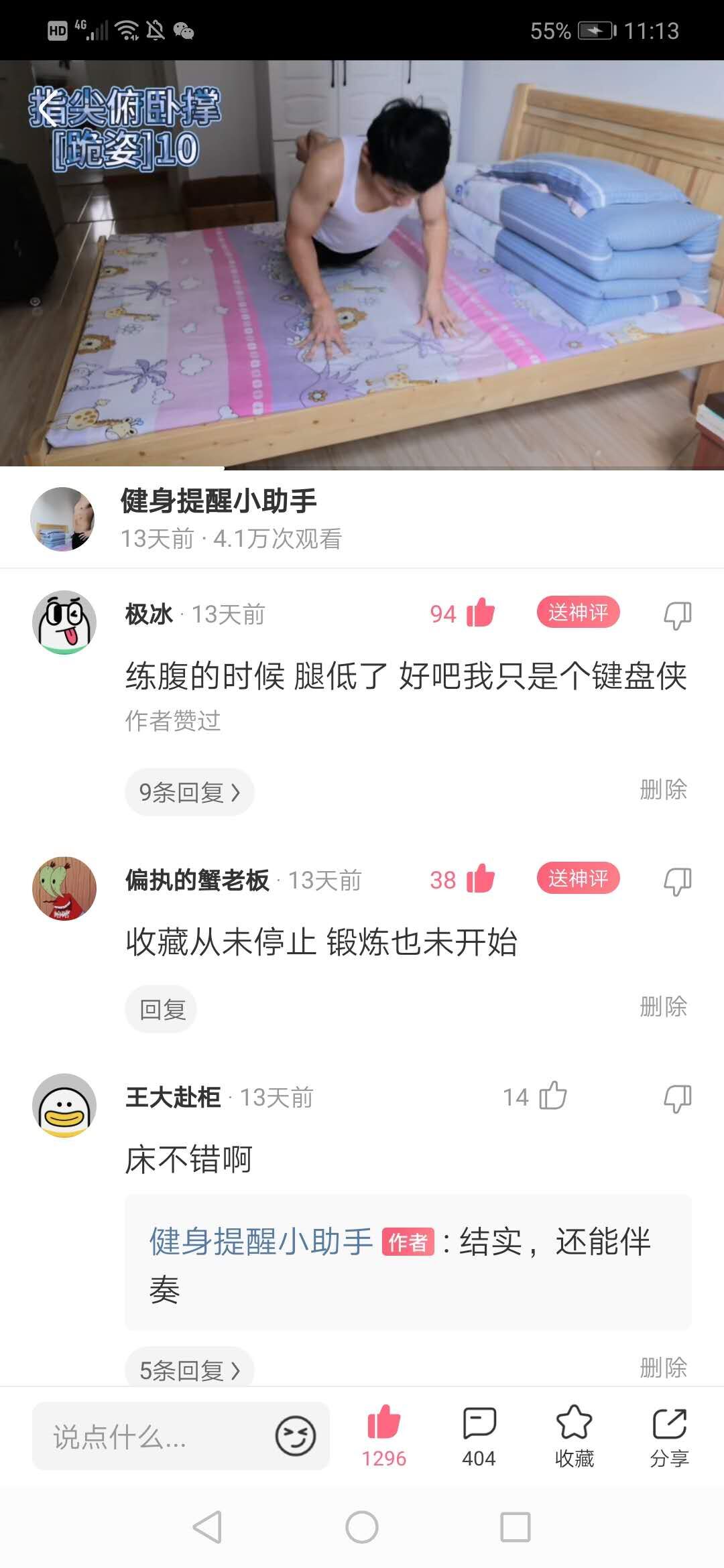Share the video via 分享
This screenshot has height=1568, width=724.
[x=669, y=1434]
